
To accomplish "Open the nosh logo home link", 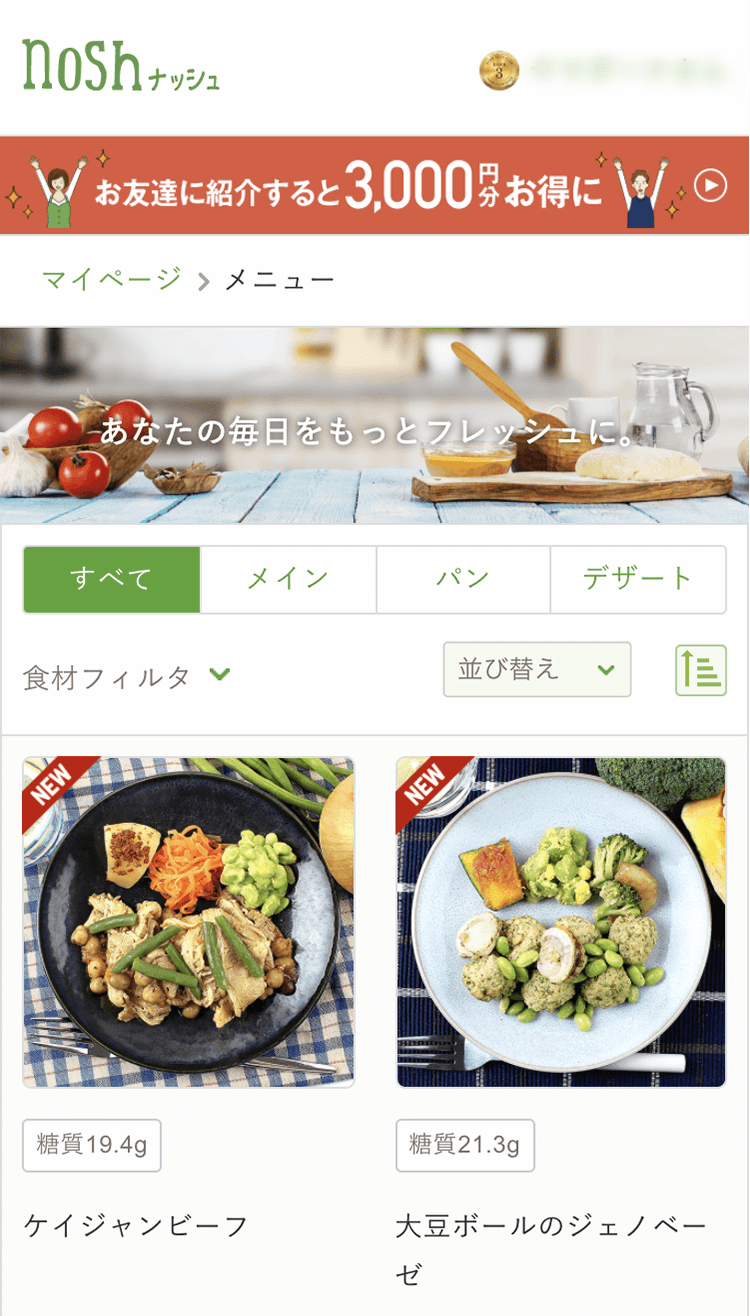I will [x=121, y=67].
